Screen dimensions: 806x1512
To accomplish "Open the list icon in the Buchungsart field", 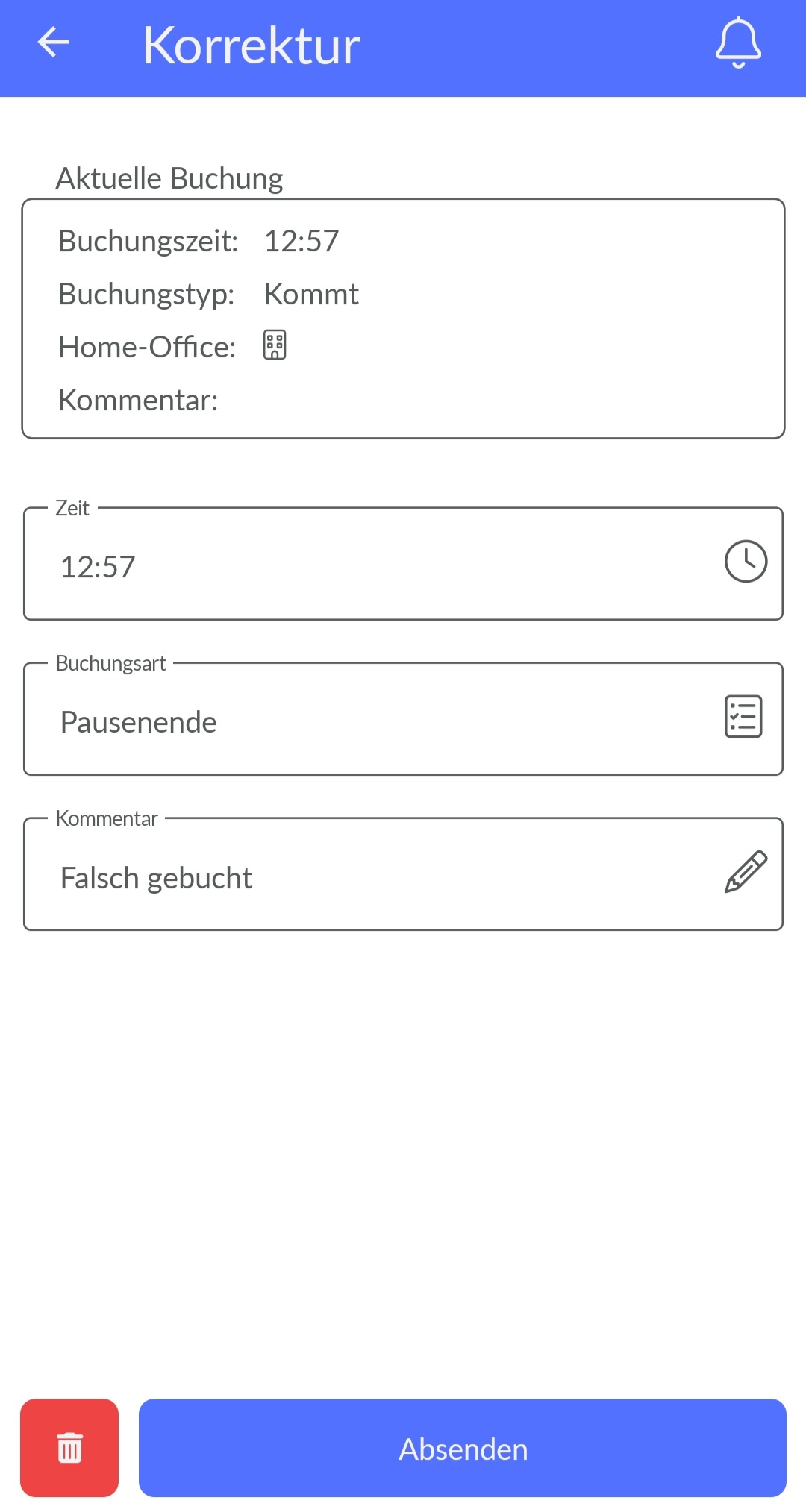I will click(743, 717).
